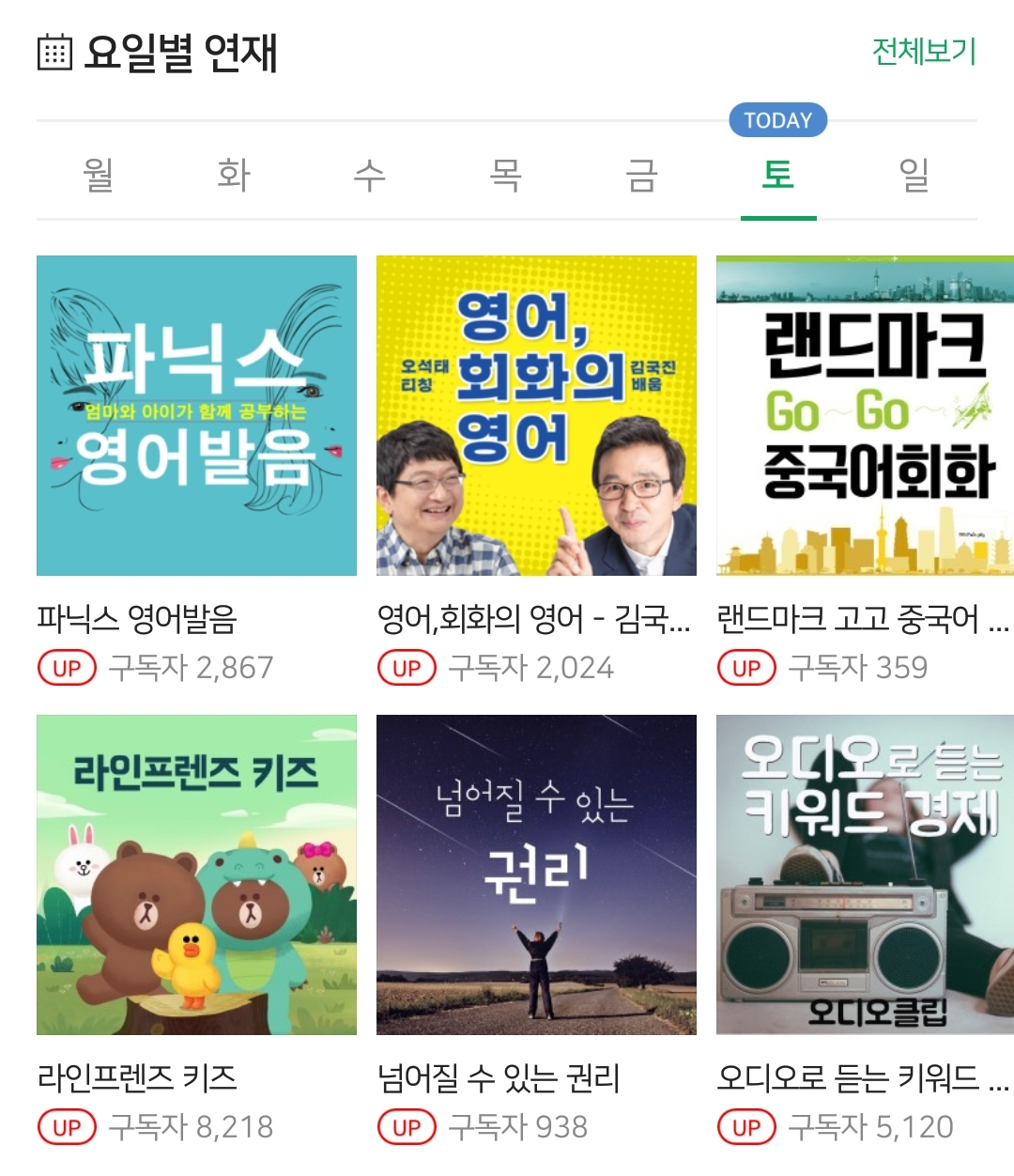Viewport: 1014px width, 1176px height.
Task: Click the UP badge on 오디오로 듣는 키워드
Action: click(746, 1123)
